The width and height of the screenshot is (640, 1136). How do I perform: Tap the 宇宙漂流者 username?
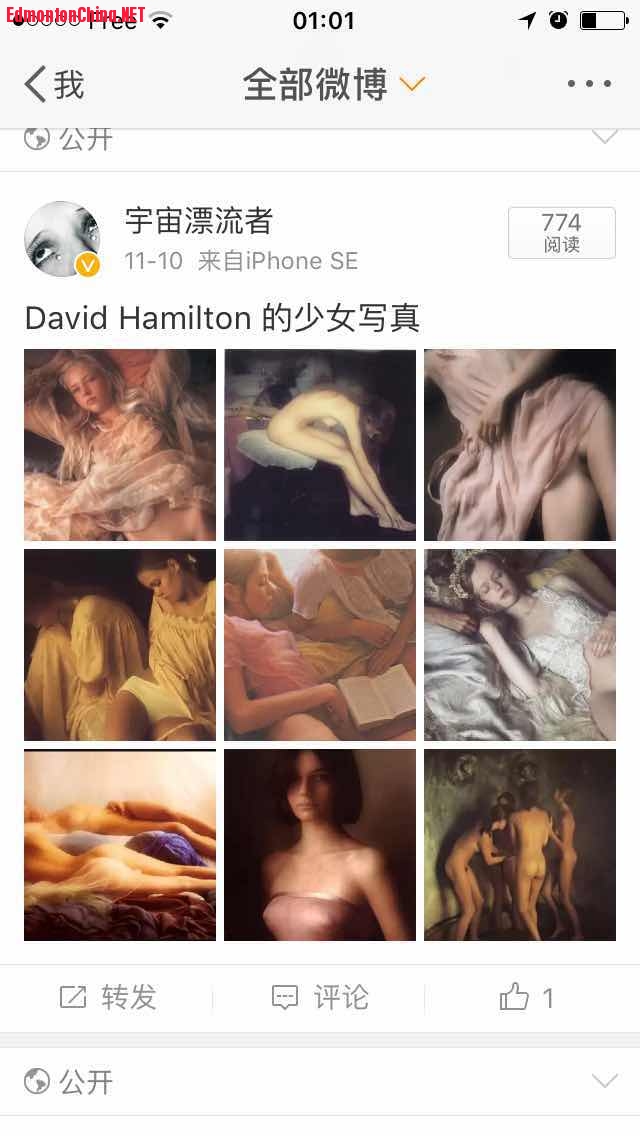[199, 221]
